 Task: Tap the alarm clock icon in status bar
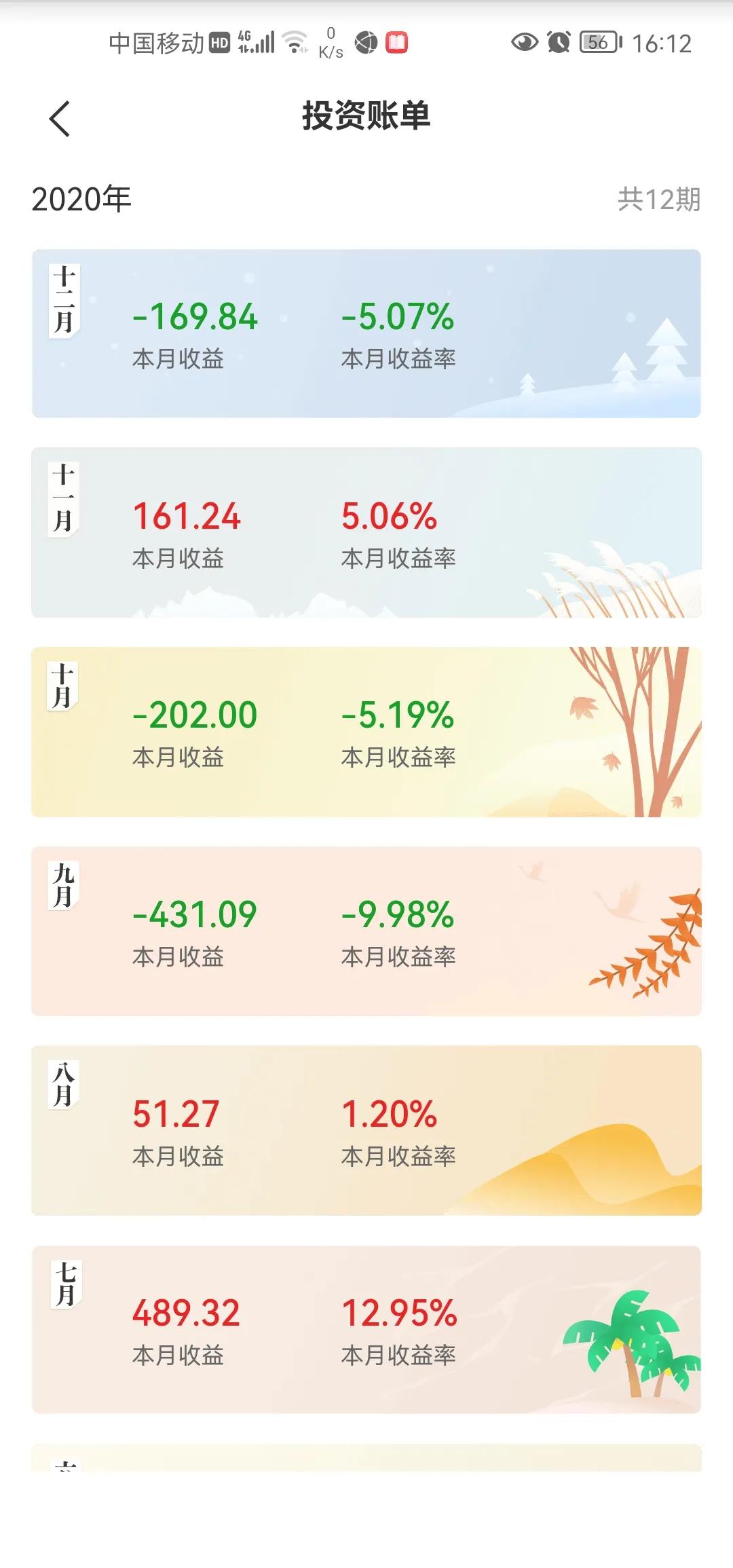tap(557, 43)
